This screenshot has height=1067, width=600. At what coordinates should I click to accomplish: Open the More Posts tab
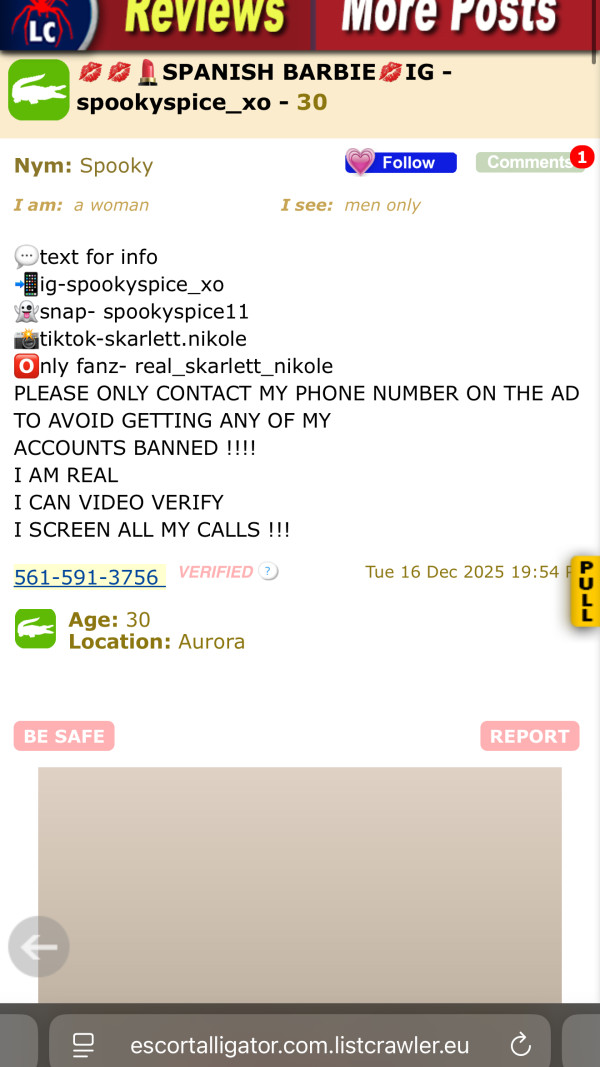[x=450, y=20]
